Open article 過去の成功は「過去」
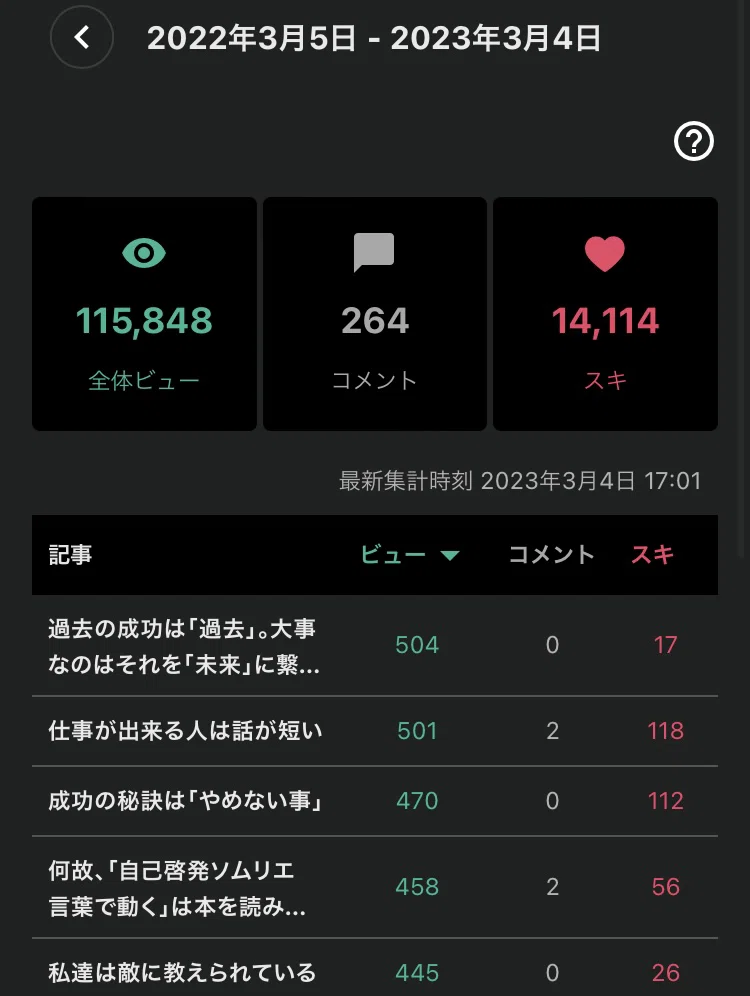 375,645
